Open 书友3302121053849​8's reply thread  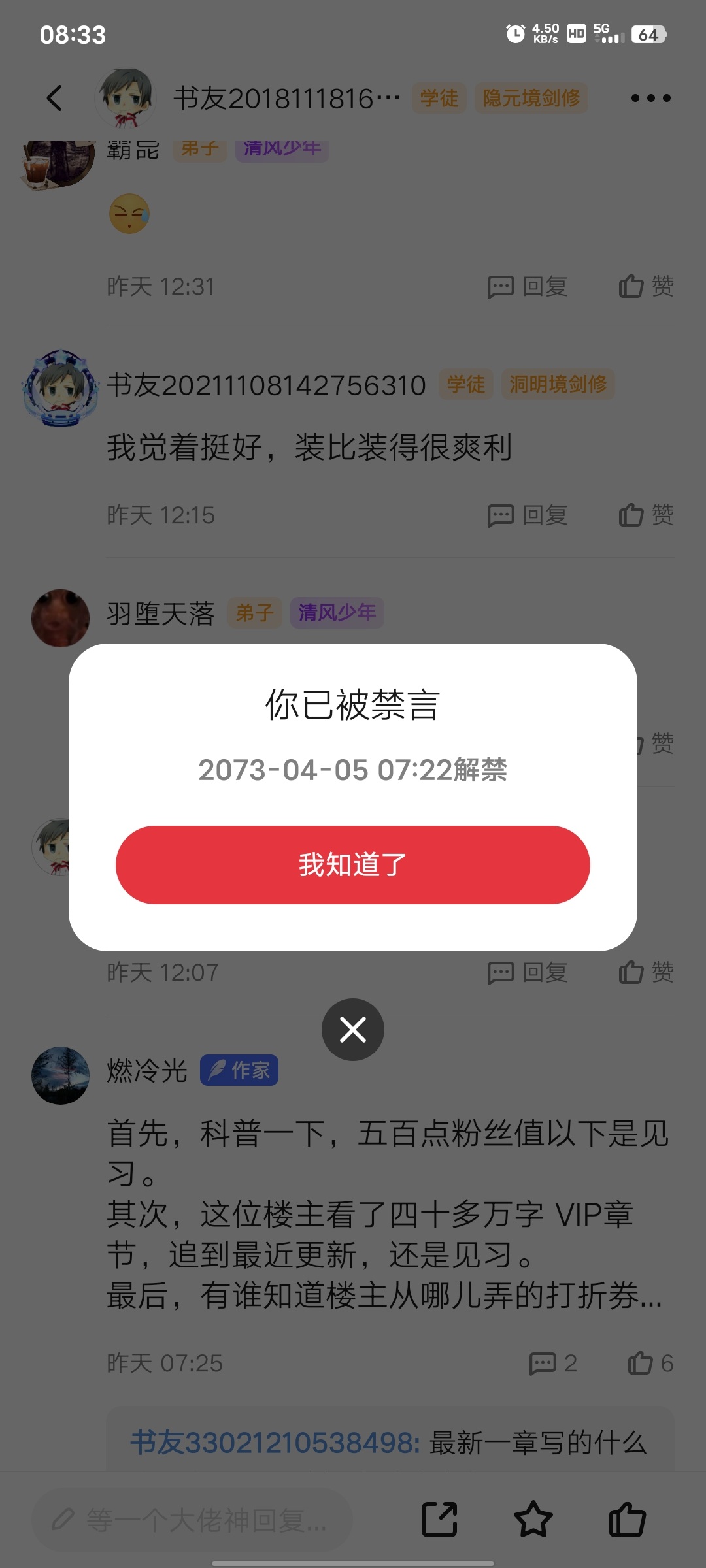point(389,1442)
